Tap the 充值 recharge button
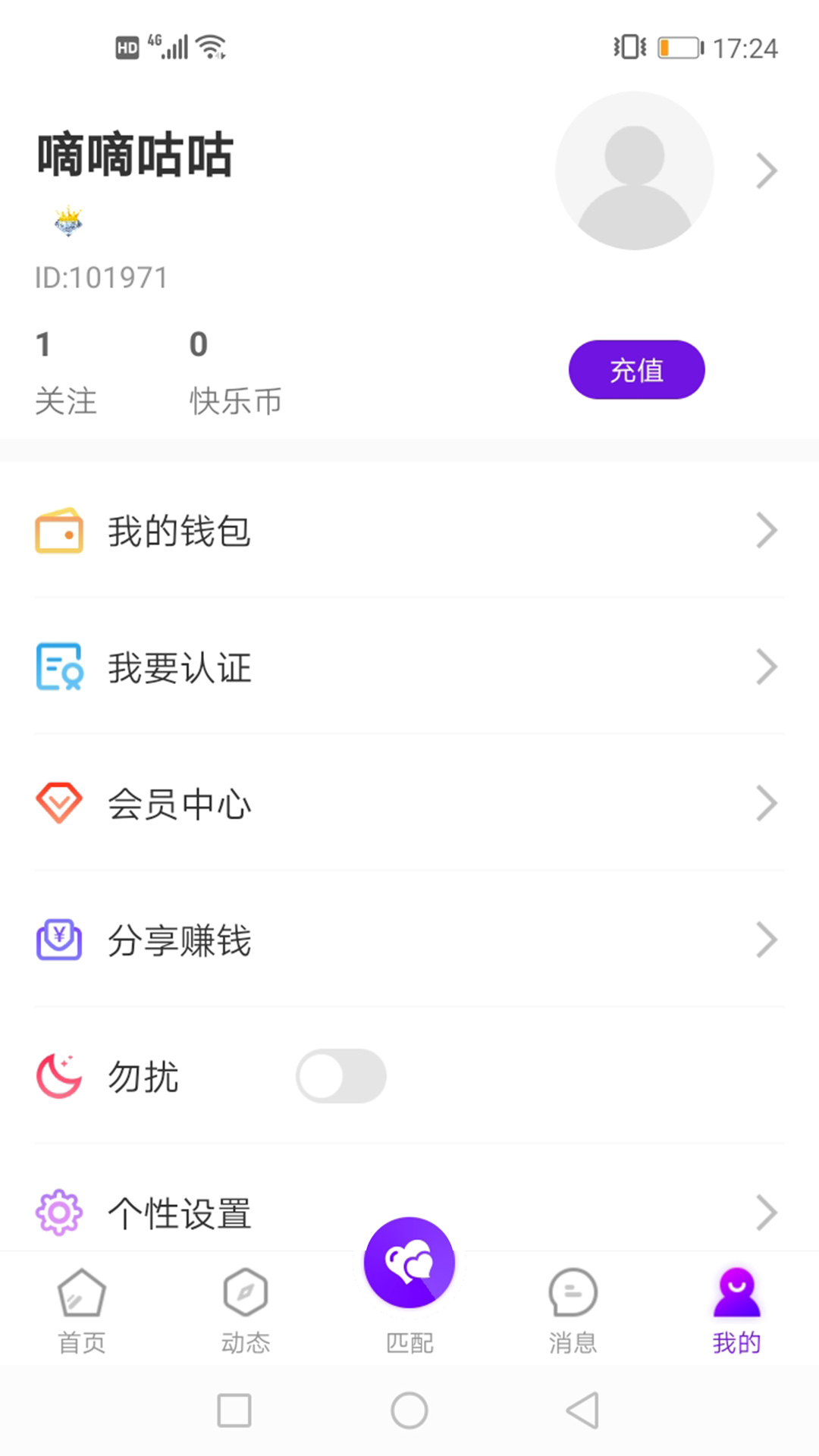 tap(636, 369)
